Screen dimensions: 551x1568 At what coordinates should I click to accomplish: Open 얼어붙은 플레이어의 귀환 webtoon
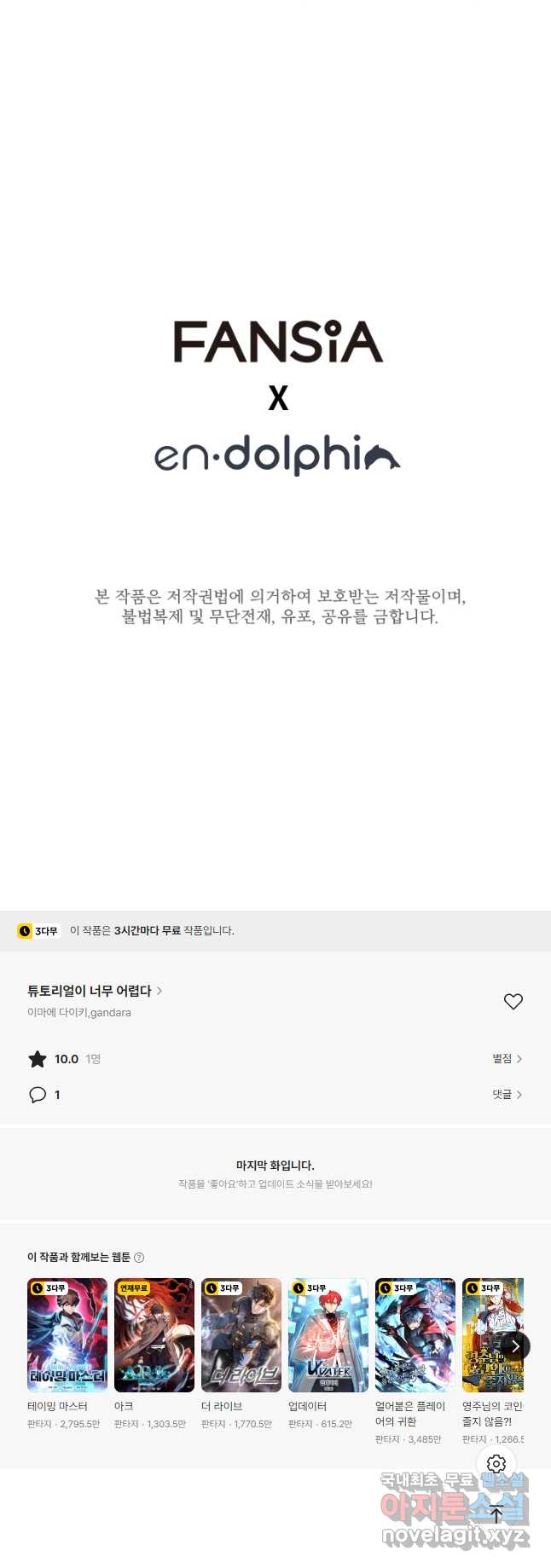pyautogui.click(x=415, y=1335)
